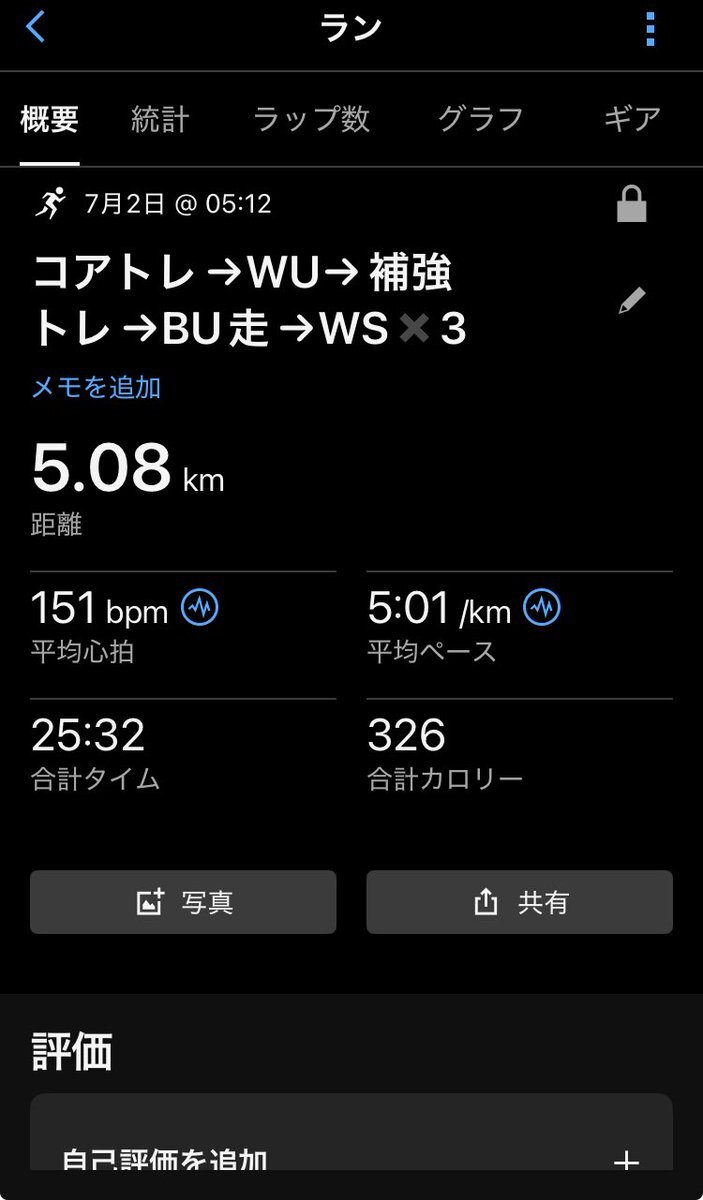Go back with the top-left arrow
The width and height of the screenshot is (703, 1200).
pyautogui.click(x=35, y=27)
